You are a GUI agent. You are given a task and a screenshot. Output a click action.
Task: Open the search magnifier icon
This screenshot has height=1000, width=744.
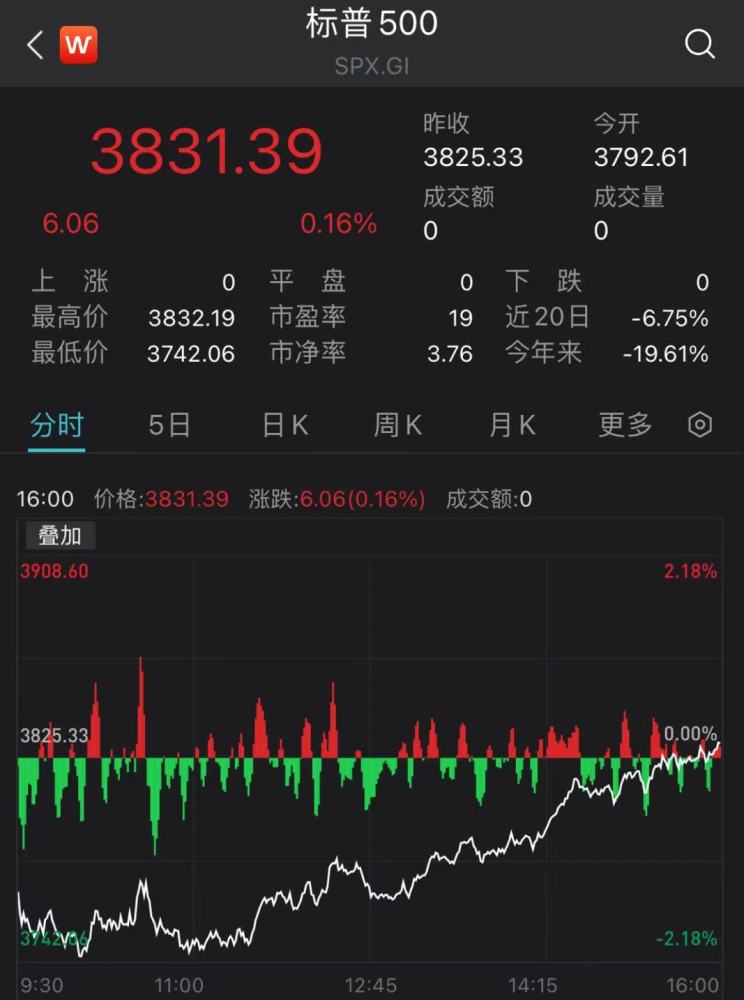[699, 44]
